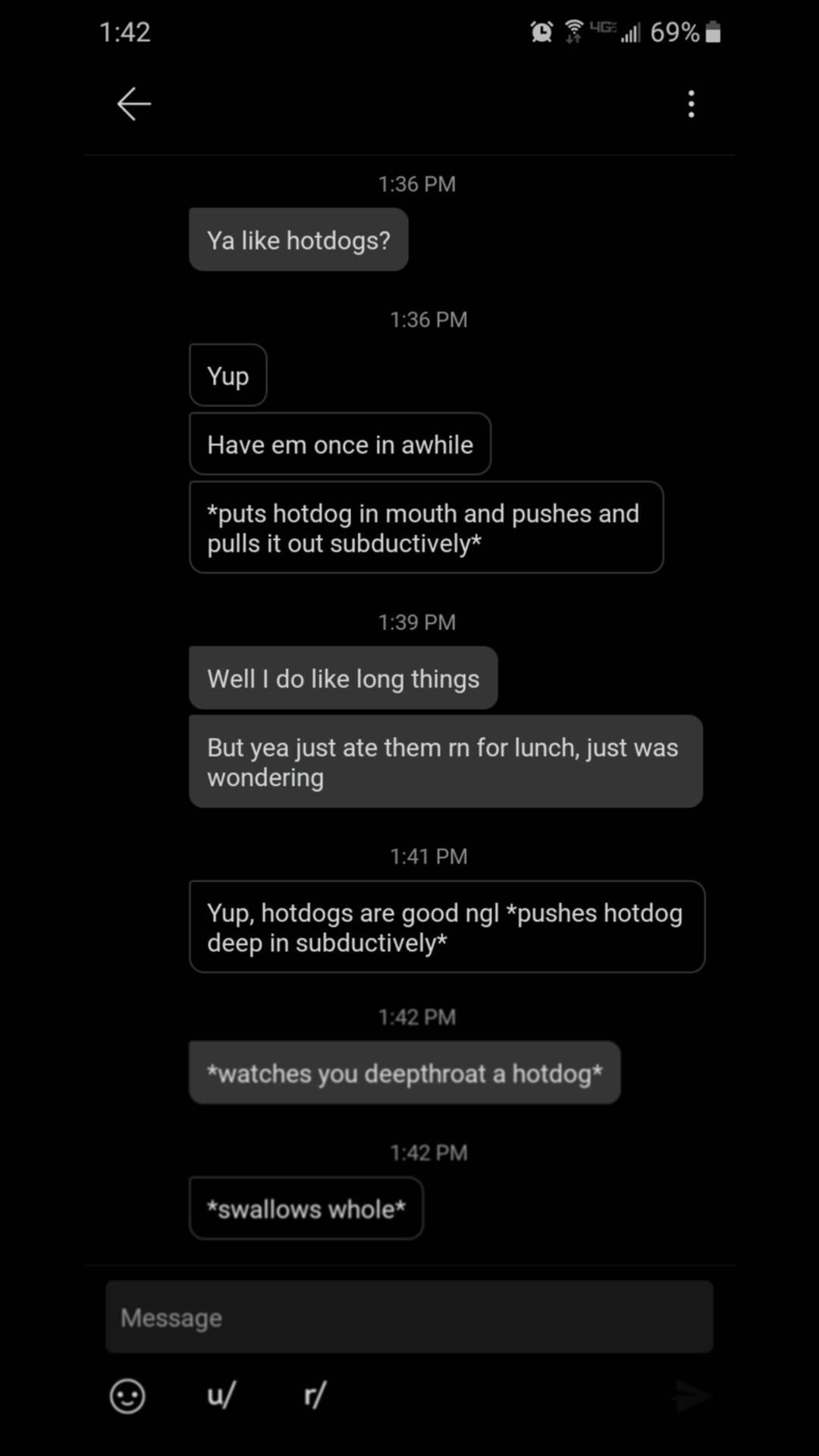Focus the Message text field
Screen dimensions: 819x1456
(409, 1317)
